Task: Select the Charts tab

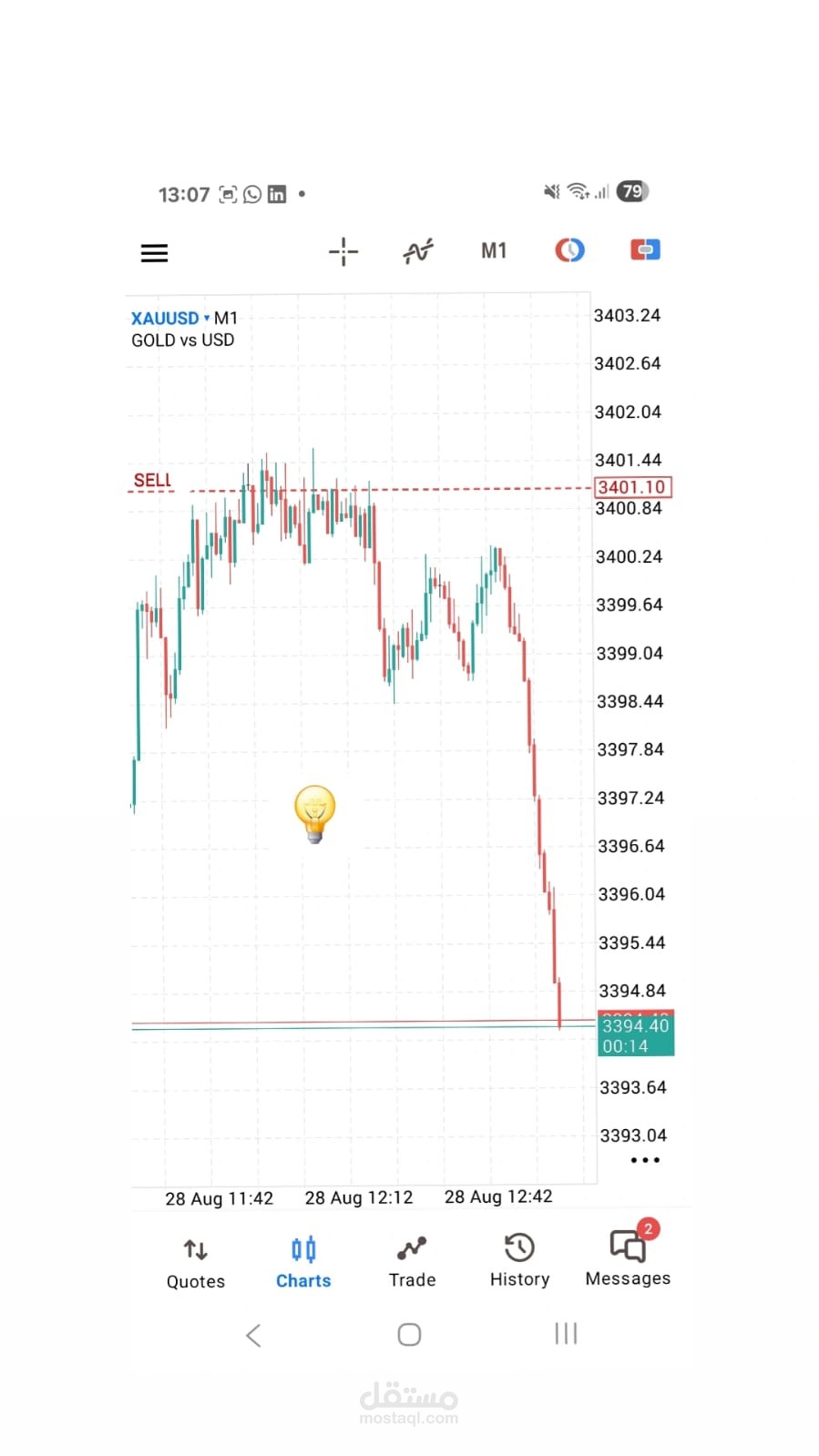Action: click(x=303, y=1264)
